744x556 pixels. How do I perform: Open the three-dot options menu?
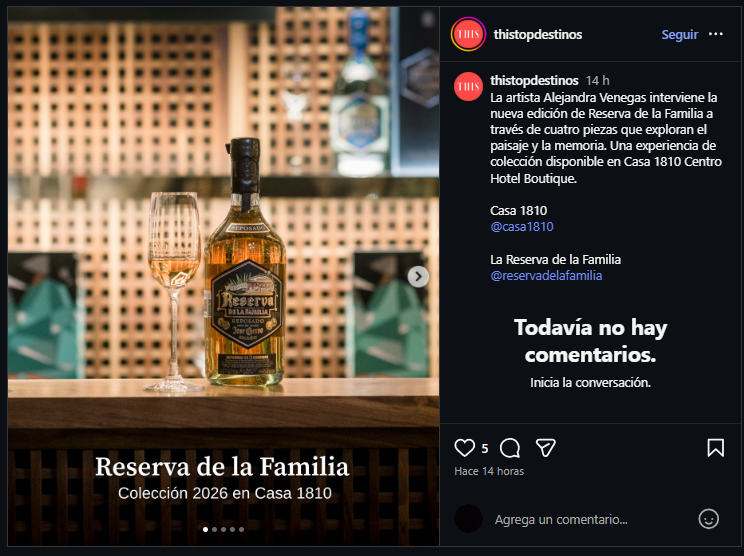tap(716, 34)
